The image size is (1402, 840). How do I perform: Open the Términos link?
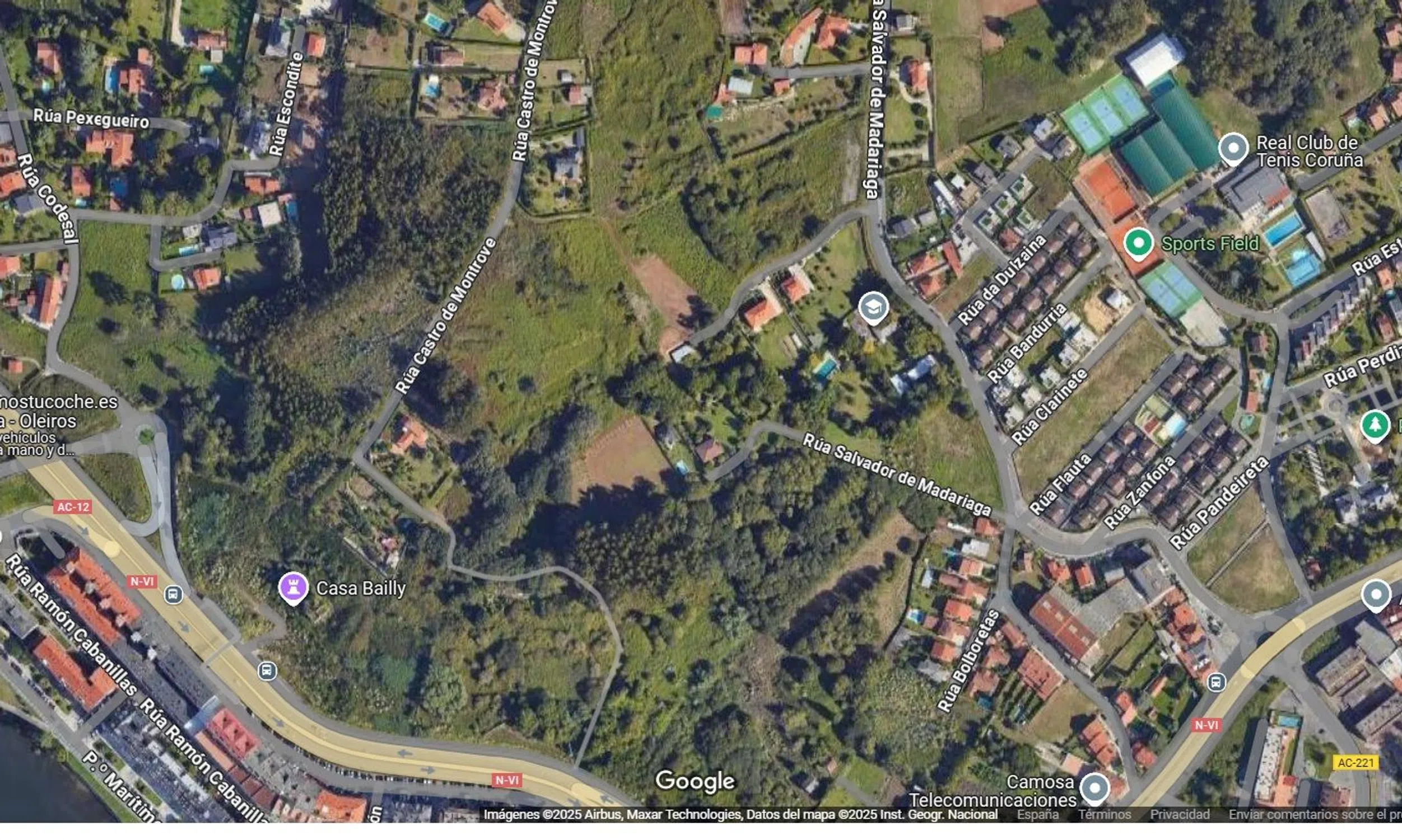pos(1104,814)
